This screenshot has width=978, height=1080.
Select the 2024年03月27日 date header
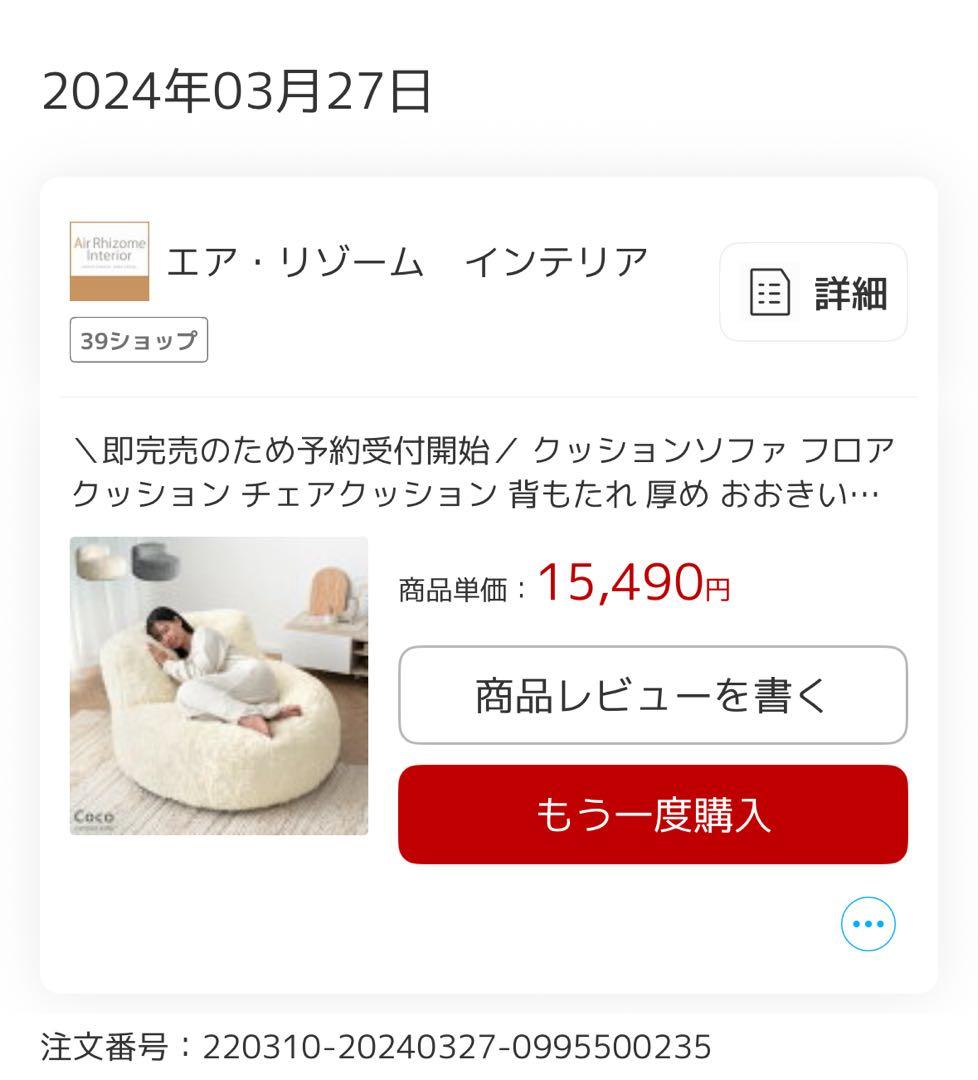pos(240,92)
